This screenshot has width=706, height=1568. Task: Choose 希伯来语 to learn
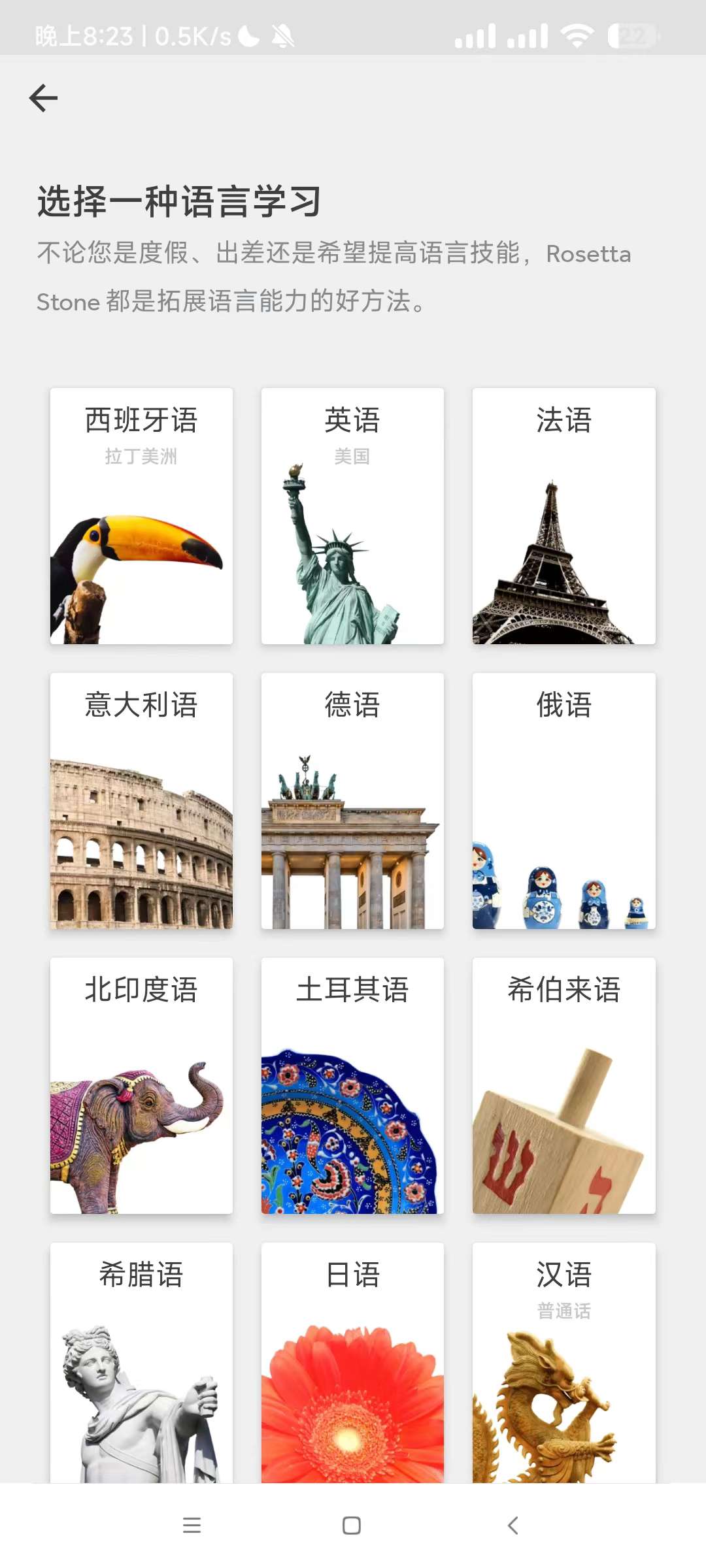(x=563, y=1086)
